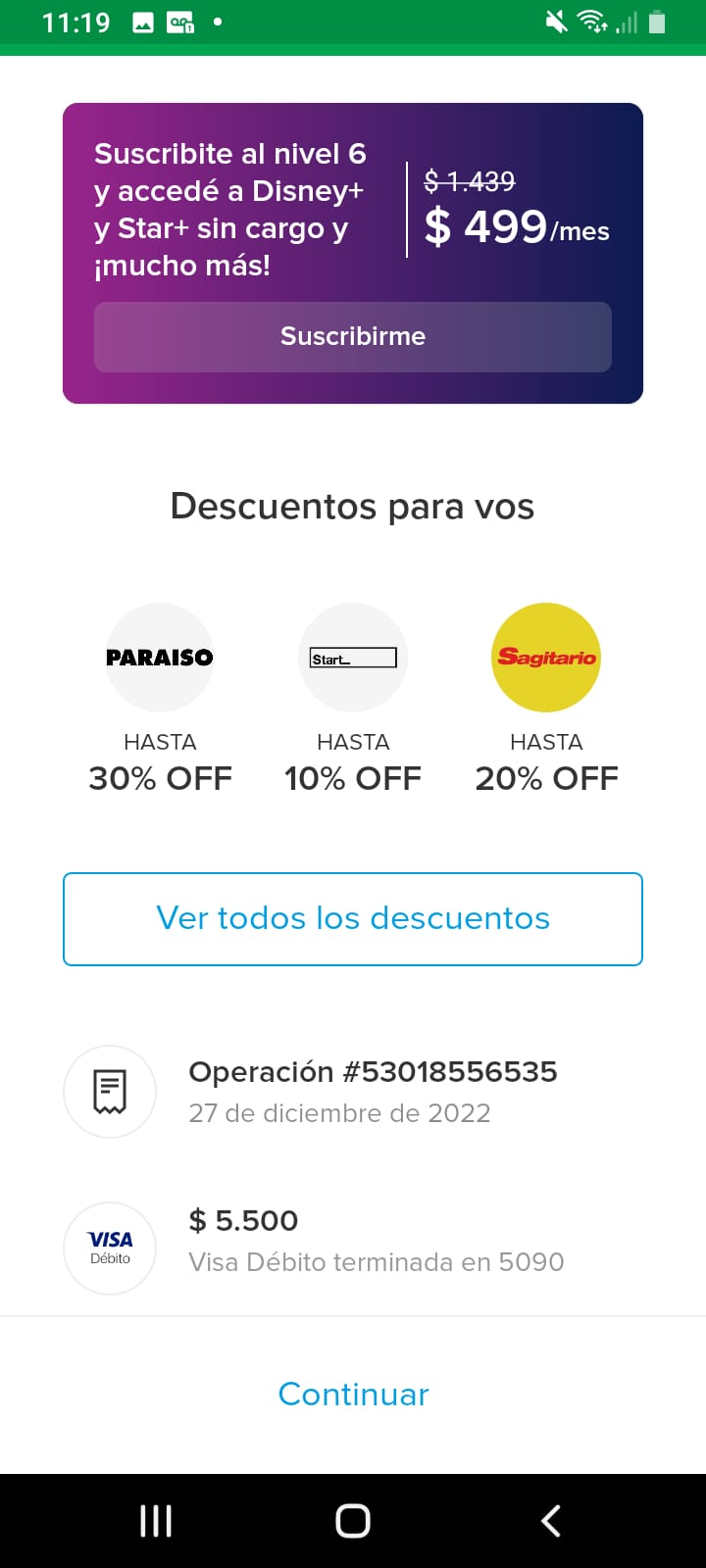The width and height of the screenshot is (706, 1568).
Task: Go back with the system back button
Action: tap(551, 1521)
